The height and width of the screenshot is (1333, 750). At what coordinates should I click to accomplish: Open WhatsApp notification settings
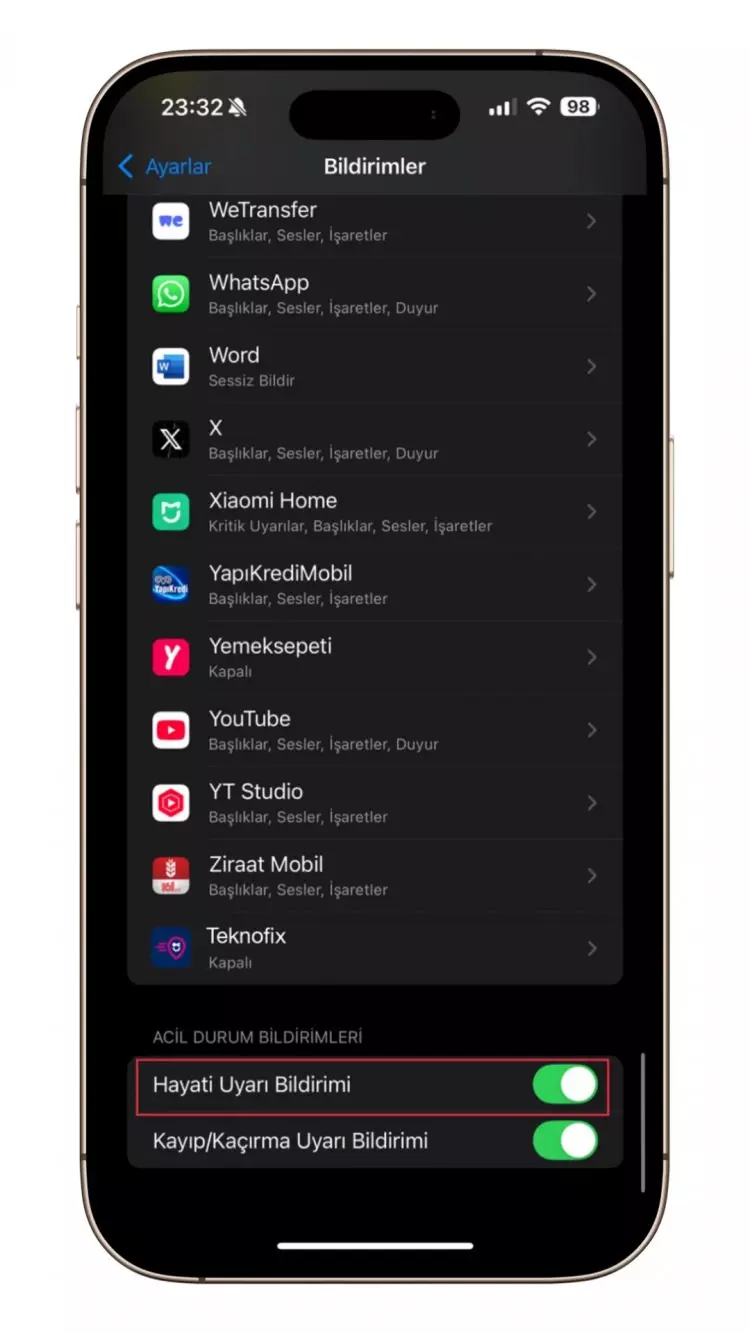[375, 294]
